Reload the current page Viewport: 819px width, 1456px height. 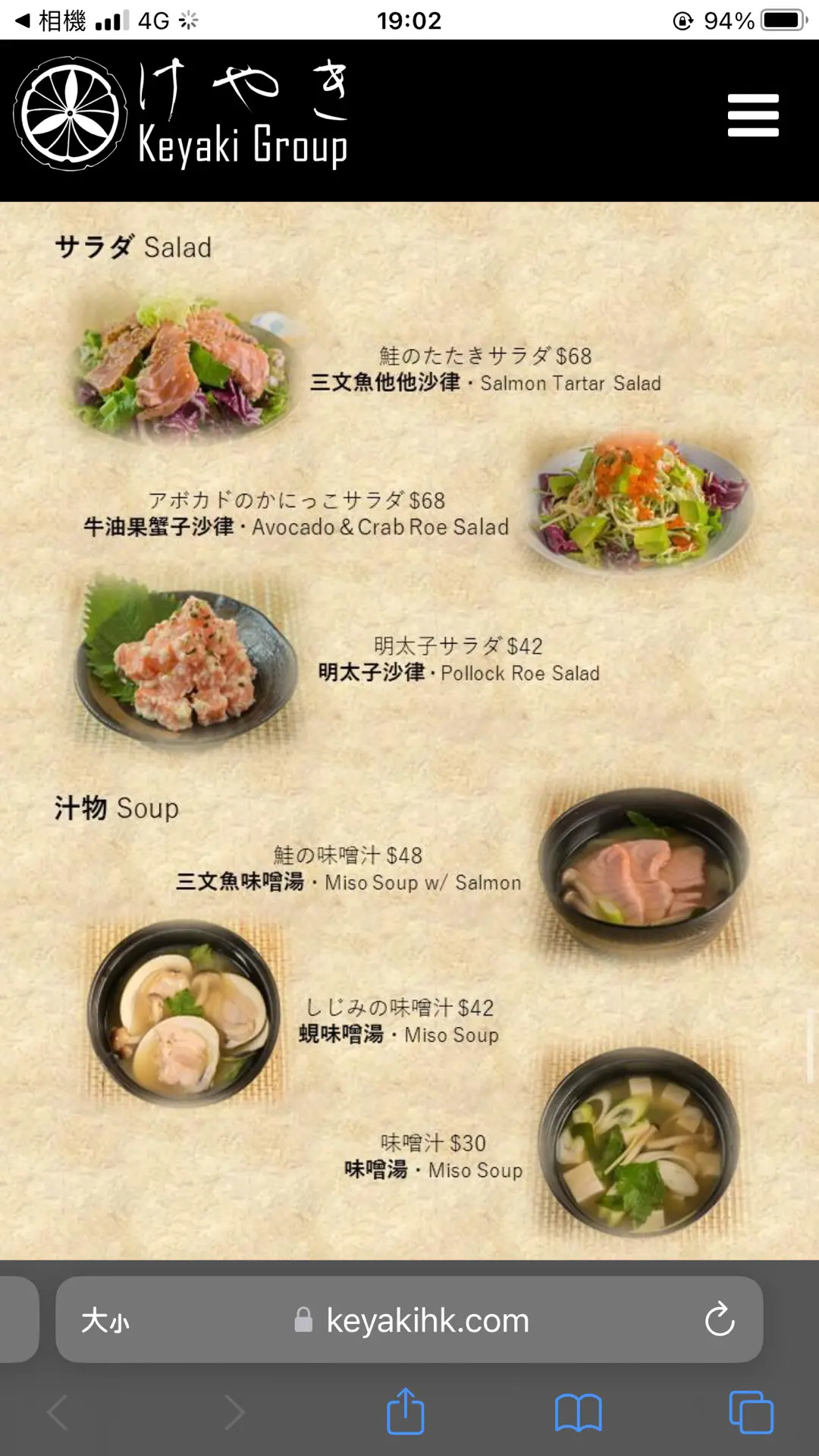tap(719, 1320)
